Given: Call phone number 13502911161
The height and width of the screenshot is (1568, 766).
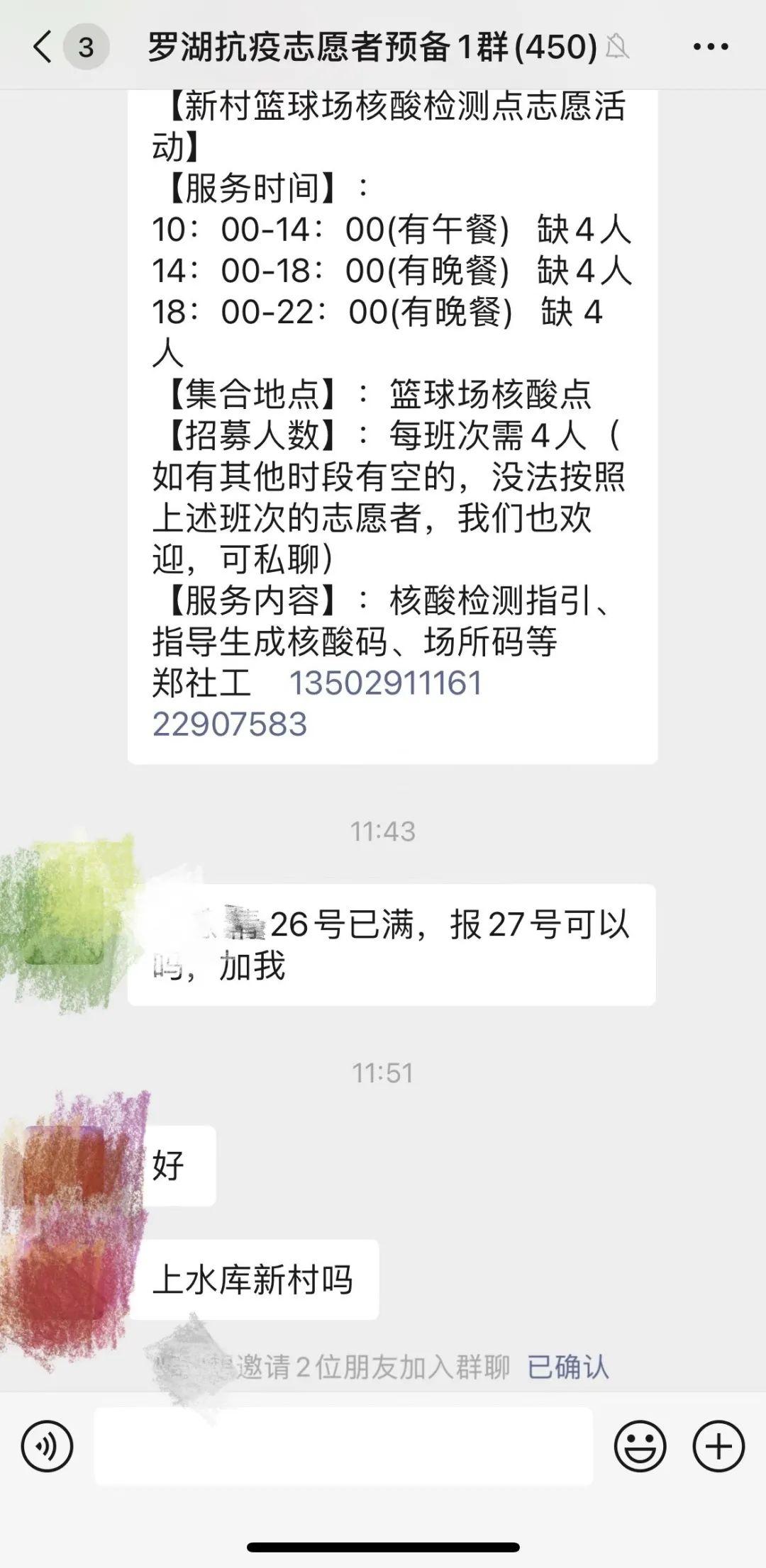Looking at the screenshot, I should click(x=385, y=683).
